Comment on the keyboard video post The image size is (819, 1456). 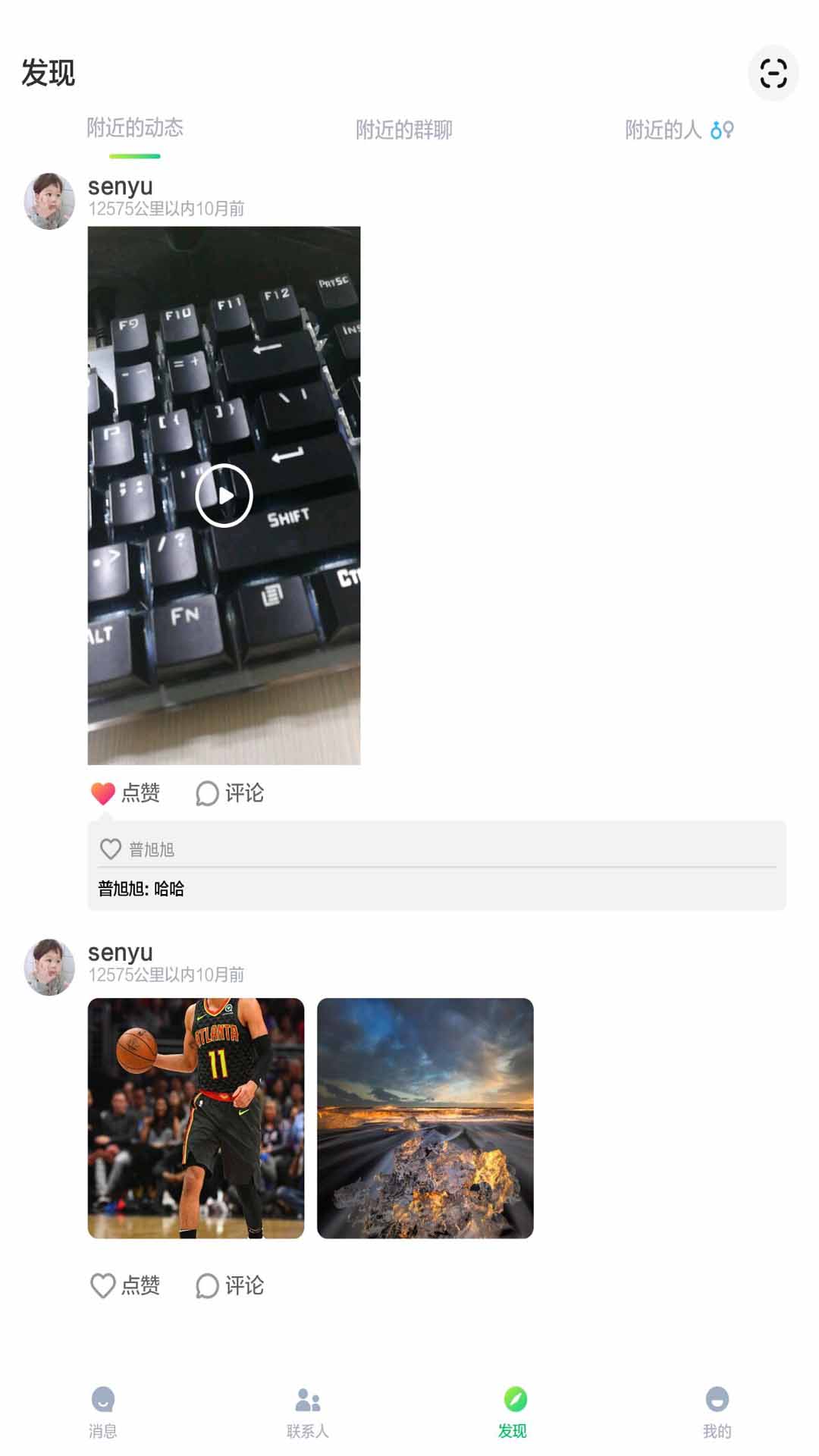click(x=230, y=793)
